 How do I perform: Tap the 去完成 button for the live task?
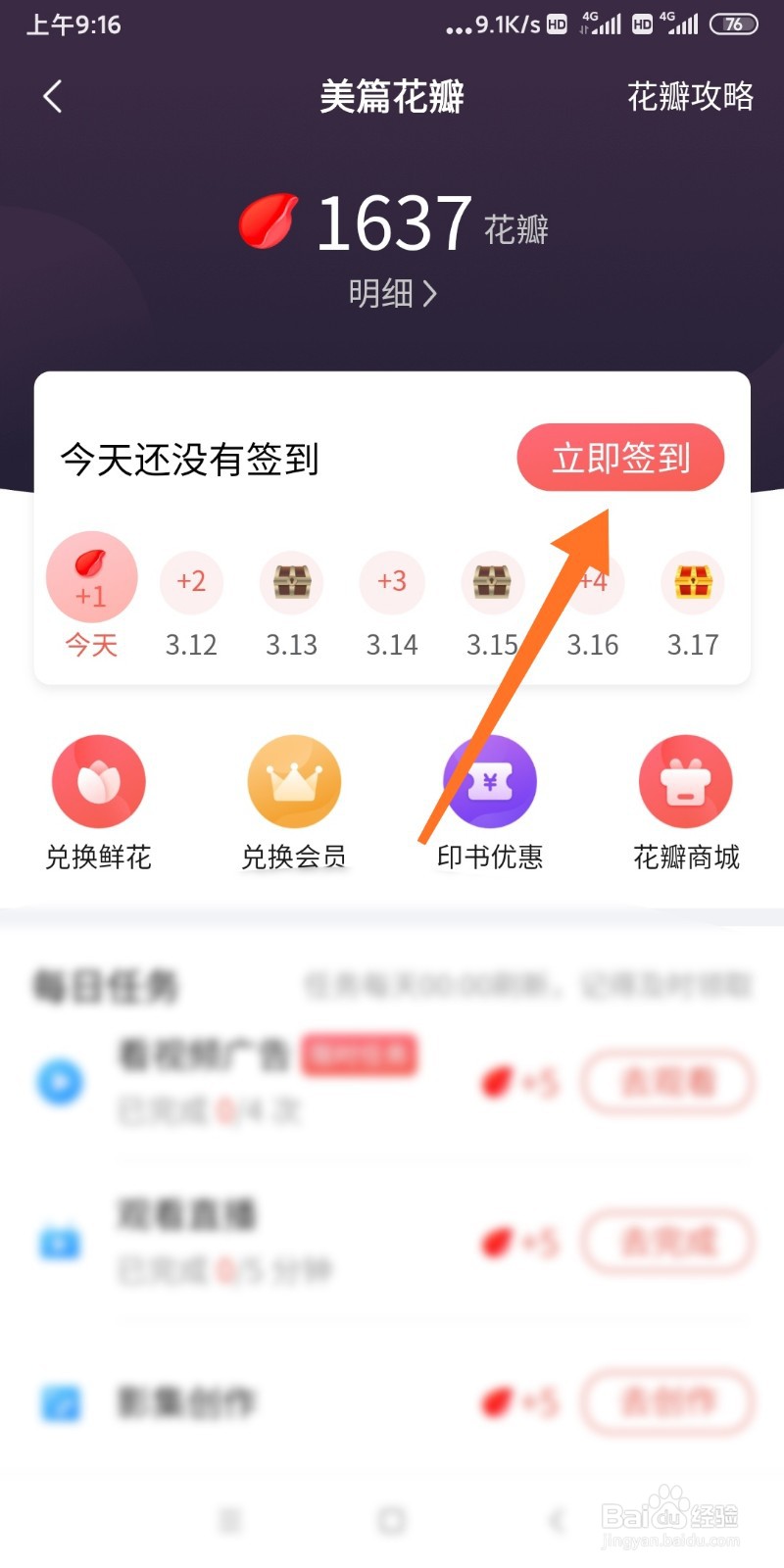pos(667,1241)
